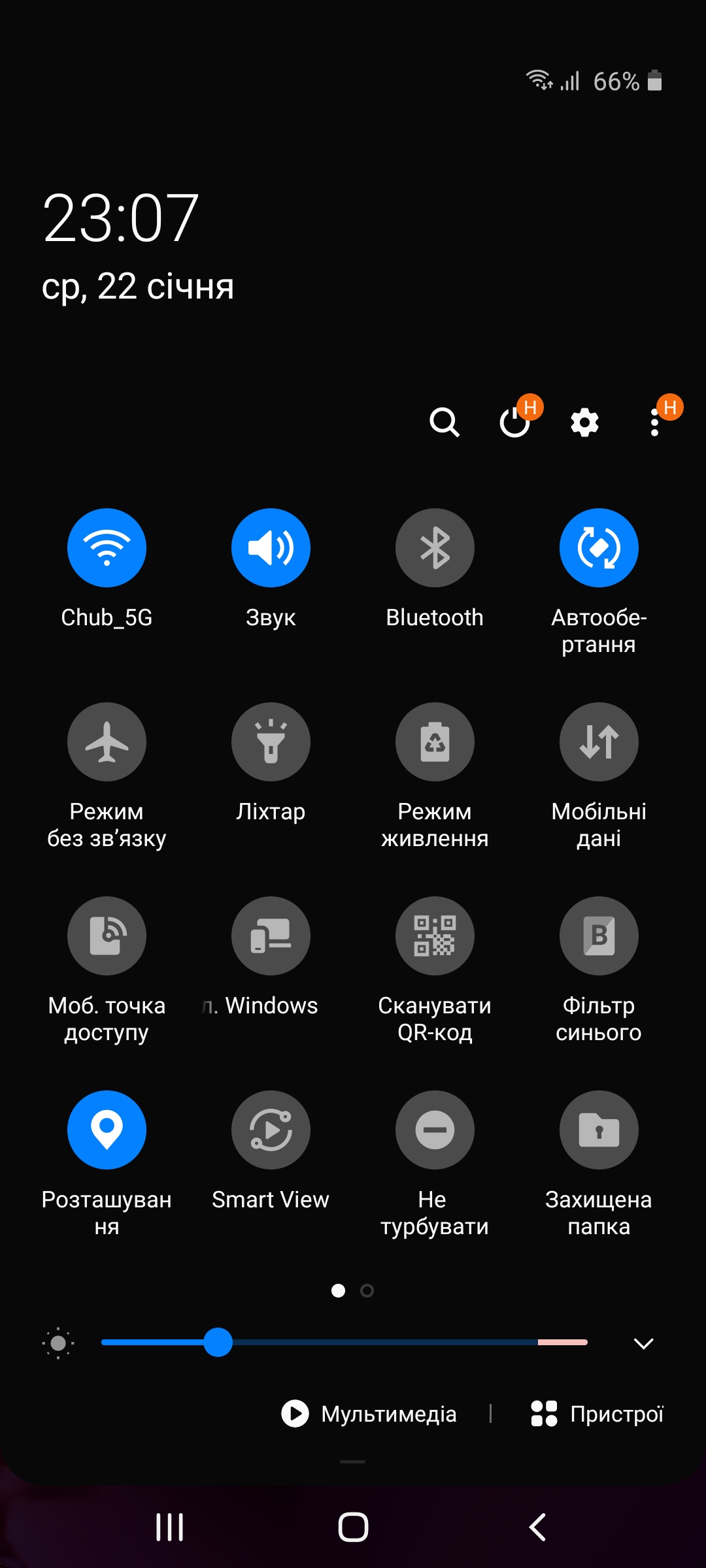Turn on Моб. точка доступу hotspot
Viewport: 706px width, 1568px height.
coord(107,936)
